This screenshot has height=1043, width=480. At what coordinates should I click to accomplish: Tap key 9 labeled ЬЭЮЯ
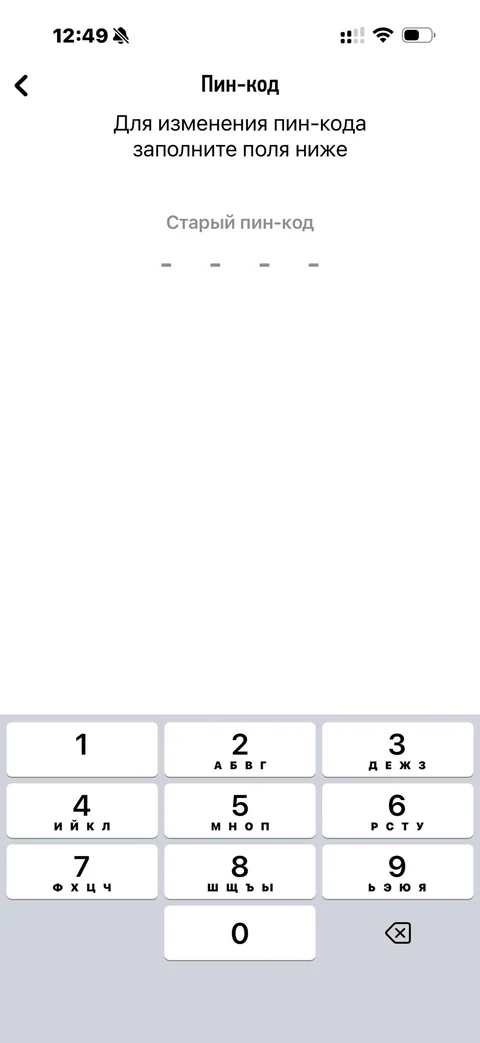(x=398, y=872)
